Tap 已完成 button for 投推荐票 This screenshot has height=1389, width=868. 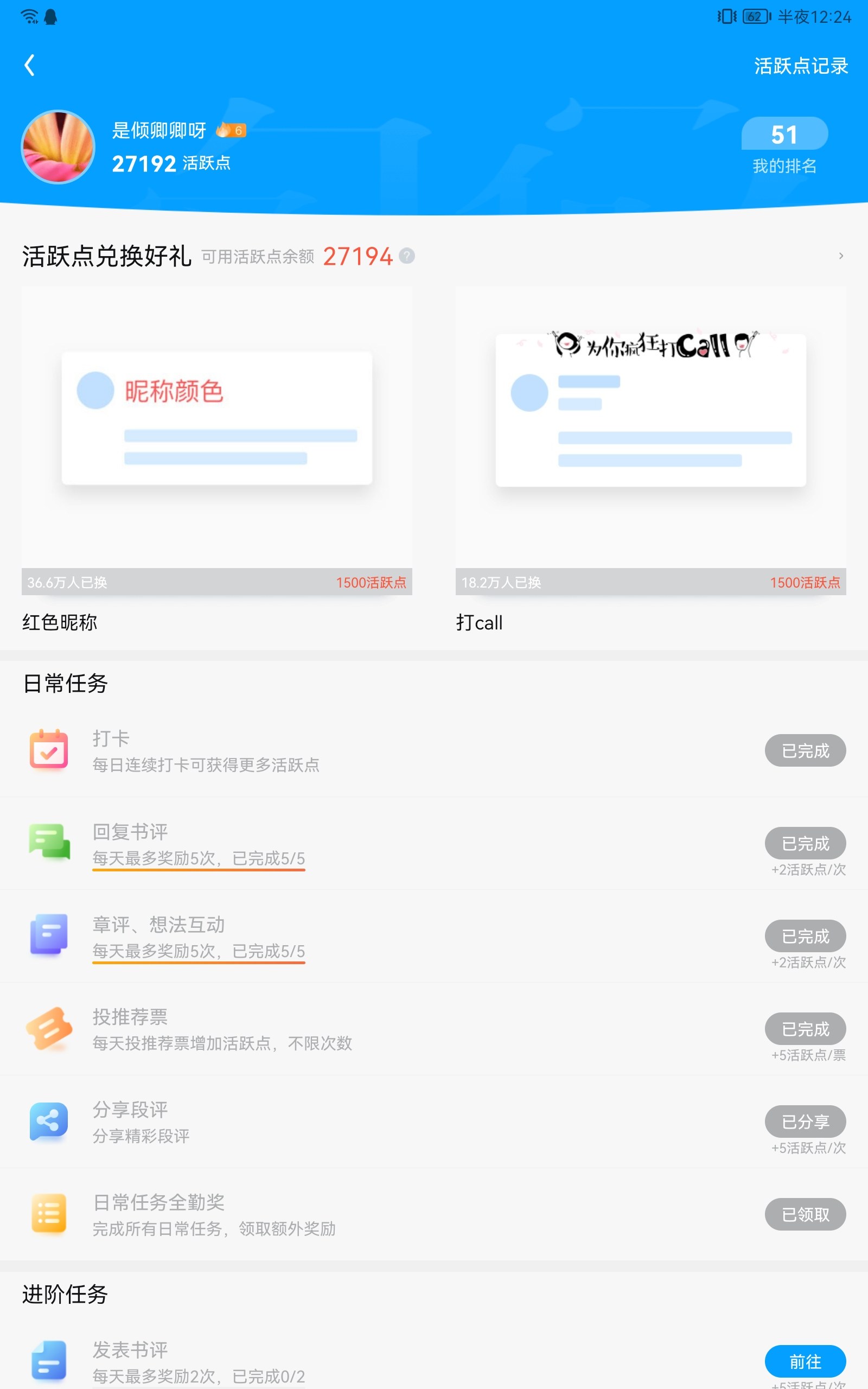click(805, 1029)
